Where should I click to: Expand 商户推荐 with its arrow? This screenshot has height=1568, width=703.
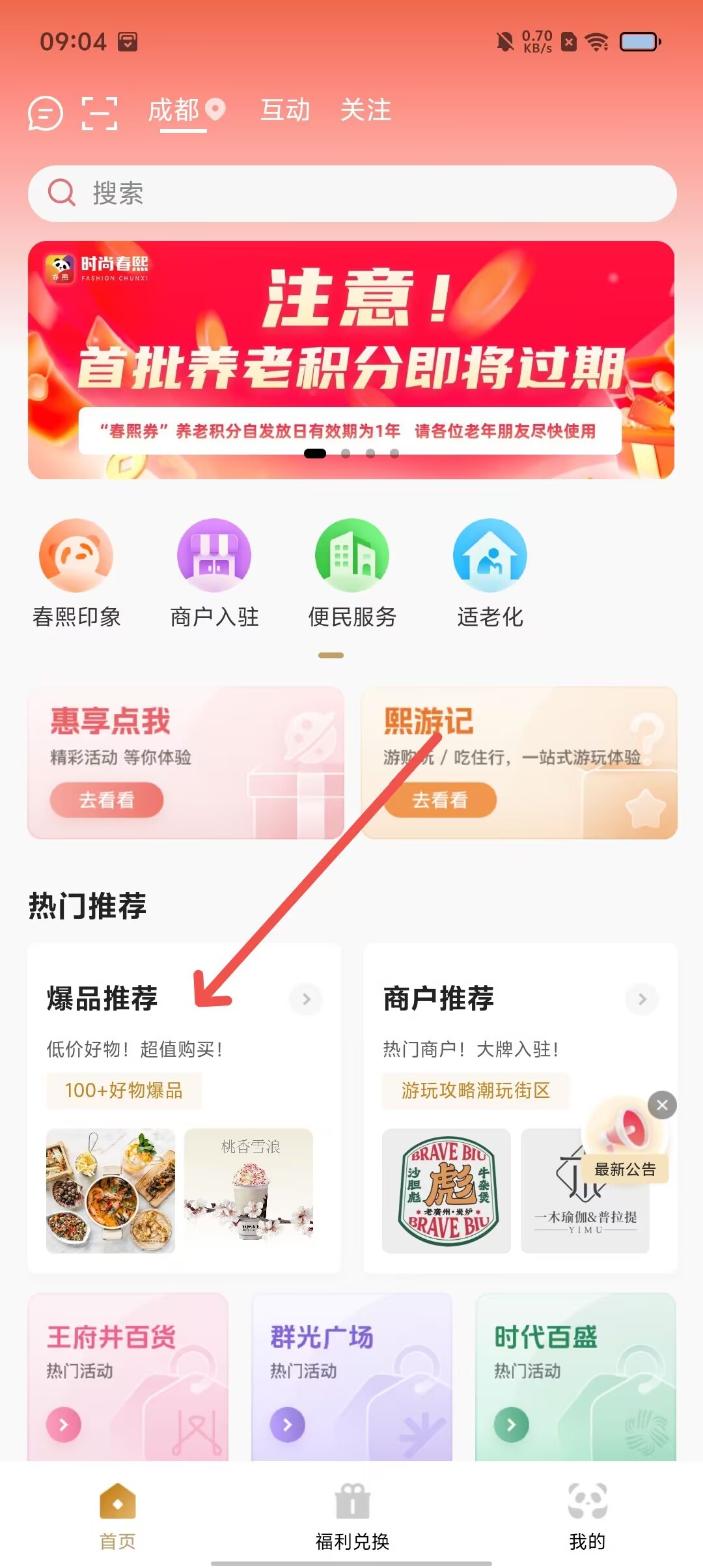click(642, 999)
